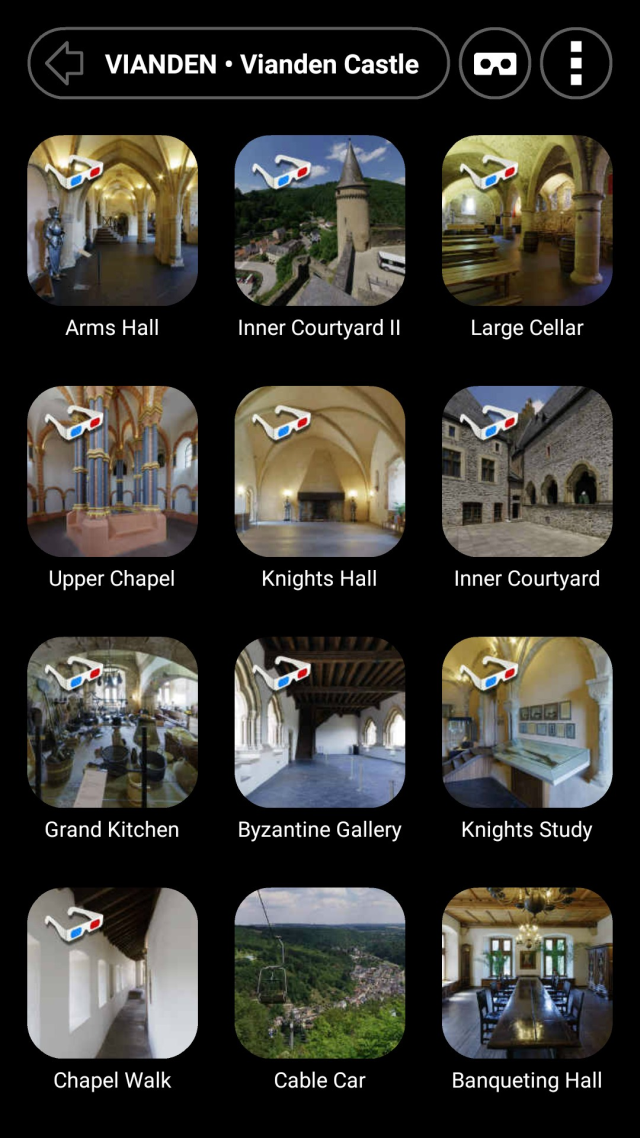
Task: Open the Arms Hall panorama
Action: (x=112, y=221)
